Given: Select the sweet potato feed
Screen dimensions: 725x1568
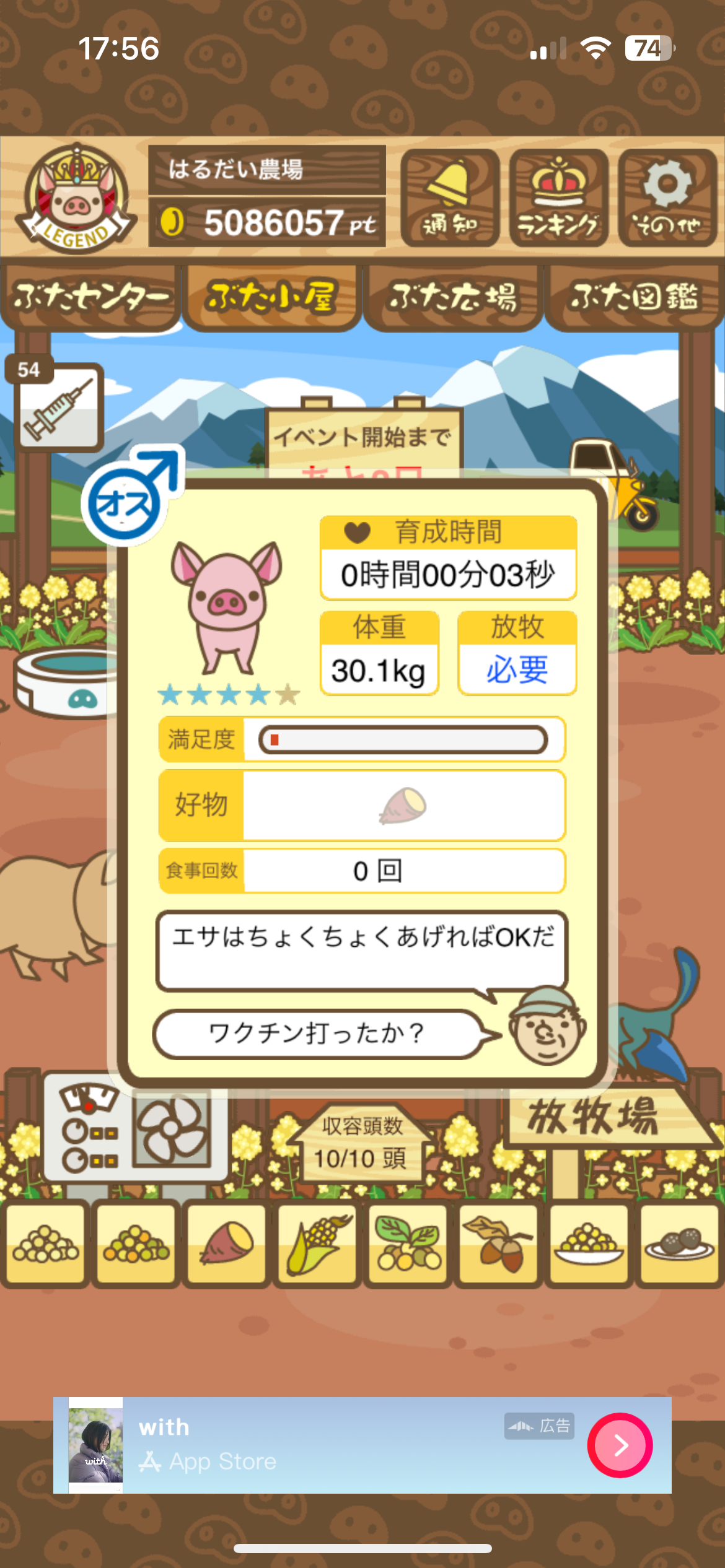Looking at the screenshot, I should 226,1243.
